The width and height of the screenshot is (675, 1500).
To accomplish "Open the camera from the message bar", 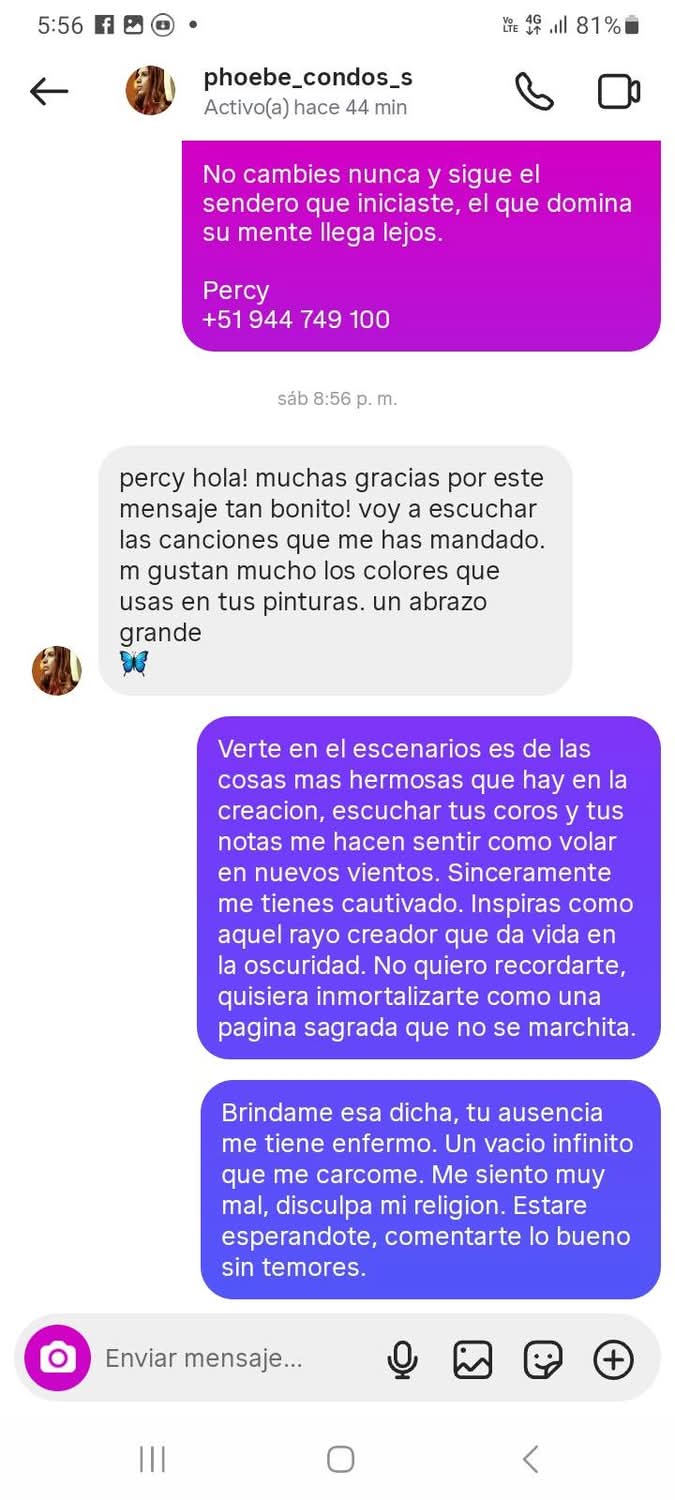I will click(x=58, y=1358).
